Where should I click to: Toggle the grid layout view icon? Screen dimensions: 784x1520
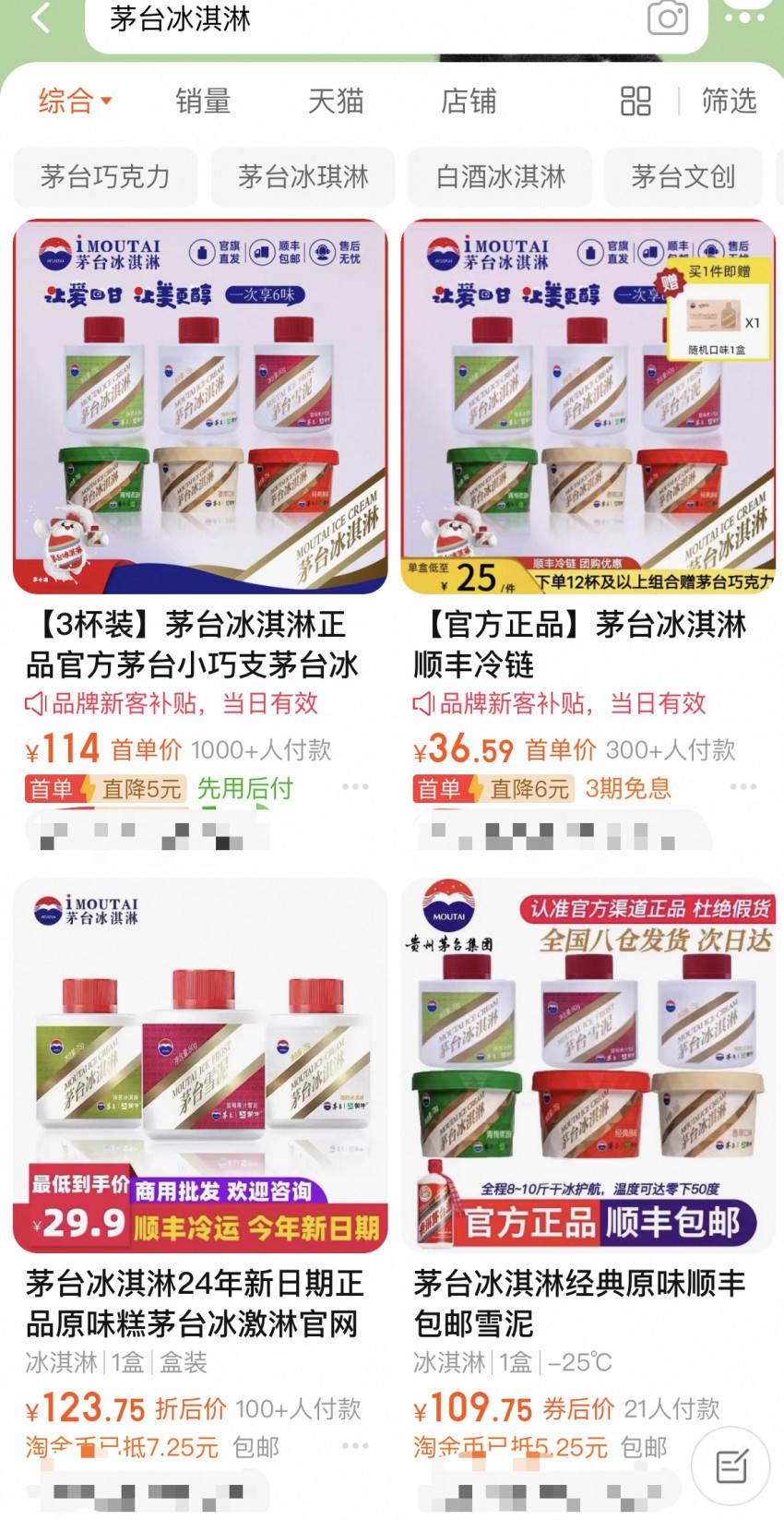[x=636, y=101]
